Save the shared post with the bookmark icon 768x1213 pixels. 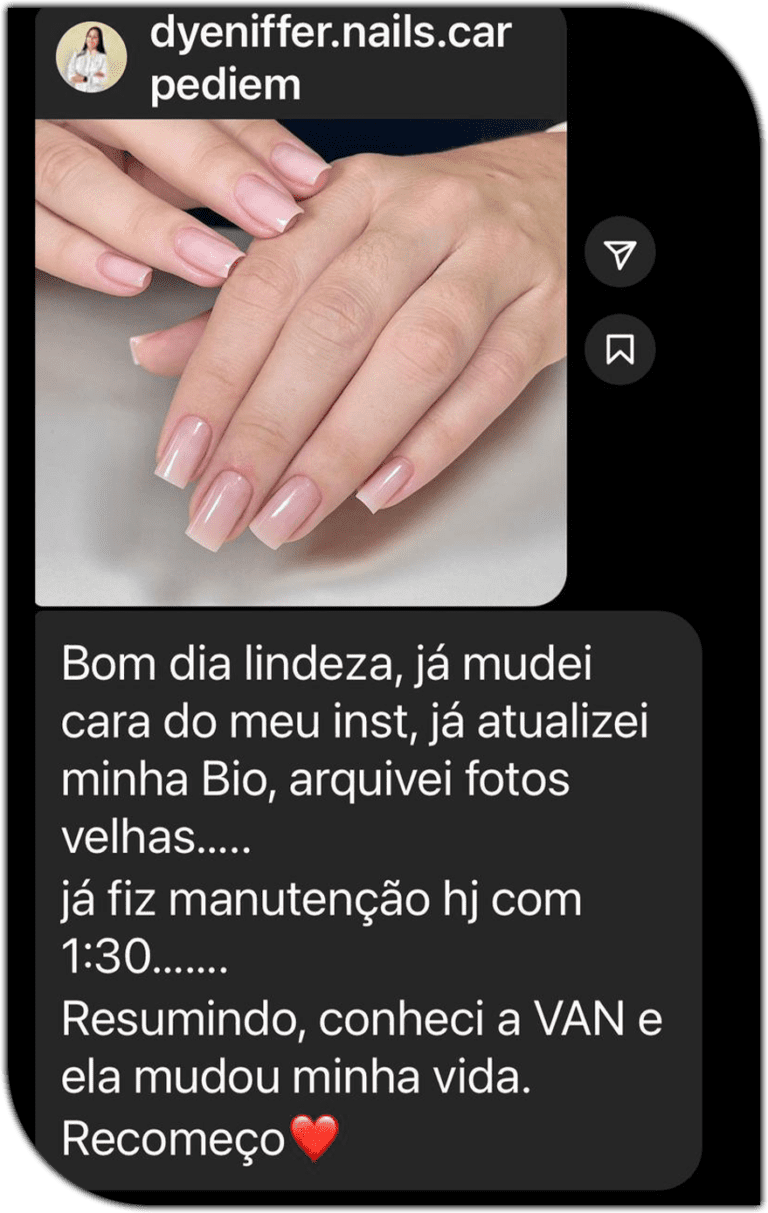[620, 349]
